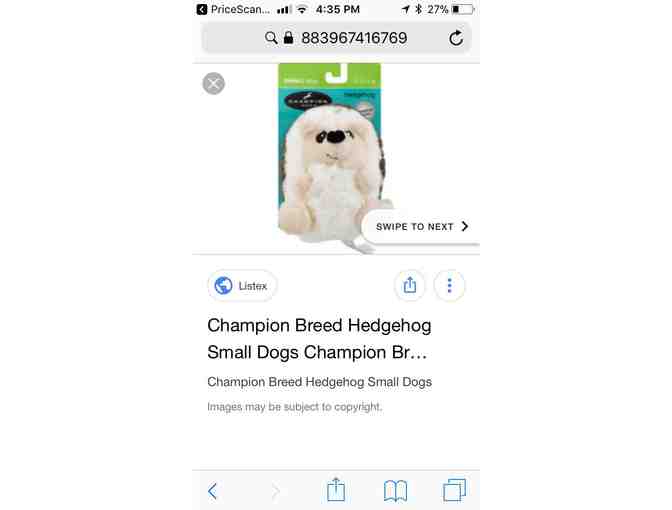Screen dimensions: 672x510
Task: View the hedgehog toy product image
Action: coord(328,157)
